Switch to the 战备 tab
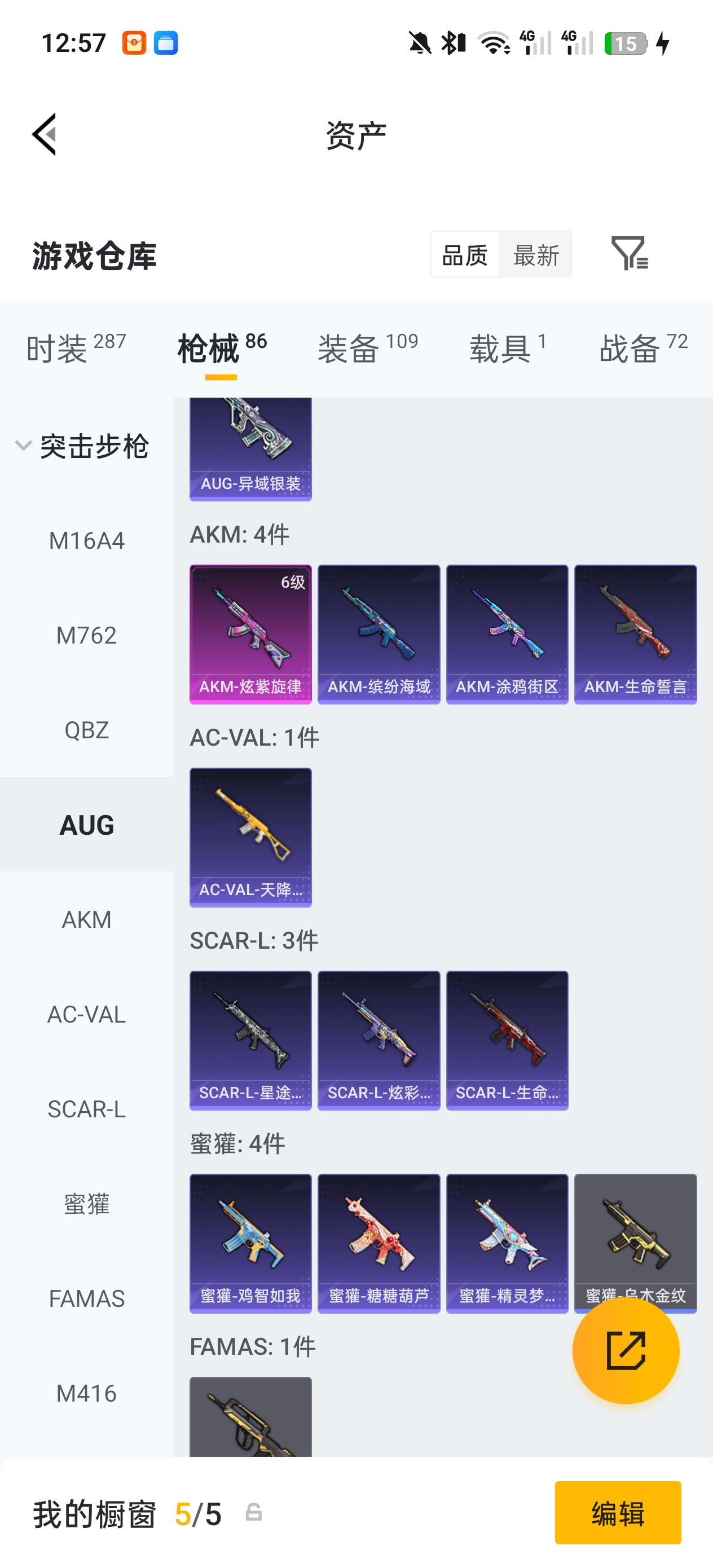Screen dimensions: 713x1568 click(643, 348)
